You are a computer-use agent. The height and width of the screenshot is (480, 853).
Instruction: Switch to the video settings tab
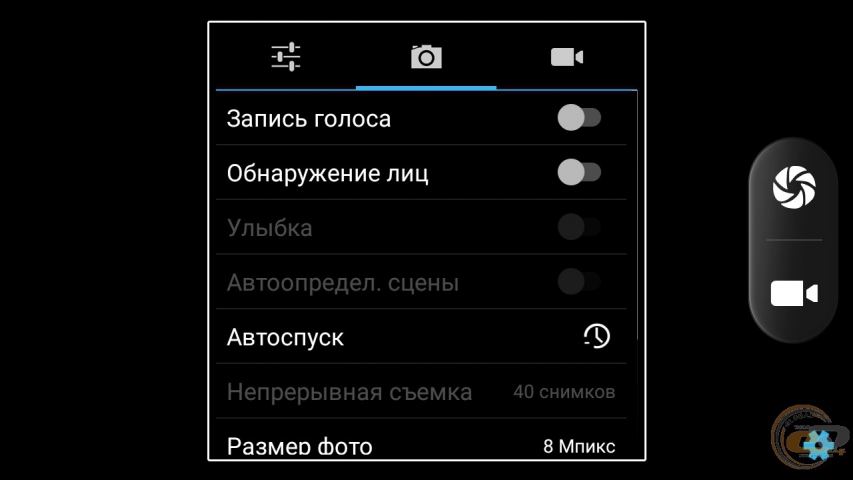(566, 57)
